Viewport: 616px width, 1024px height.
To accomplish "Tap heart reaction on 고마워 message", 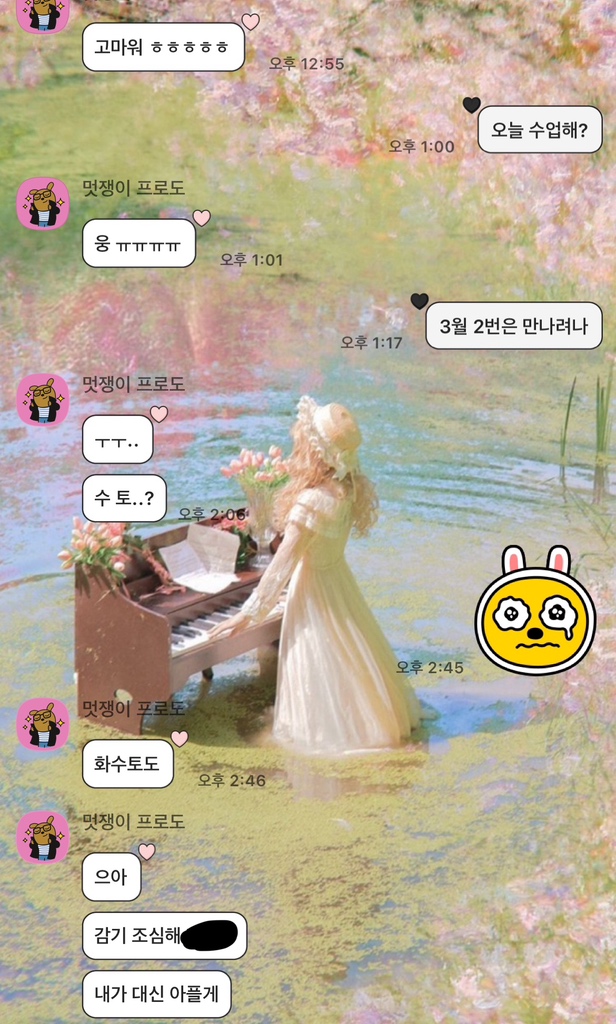I will 250,22.
